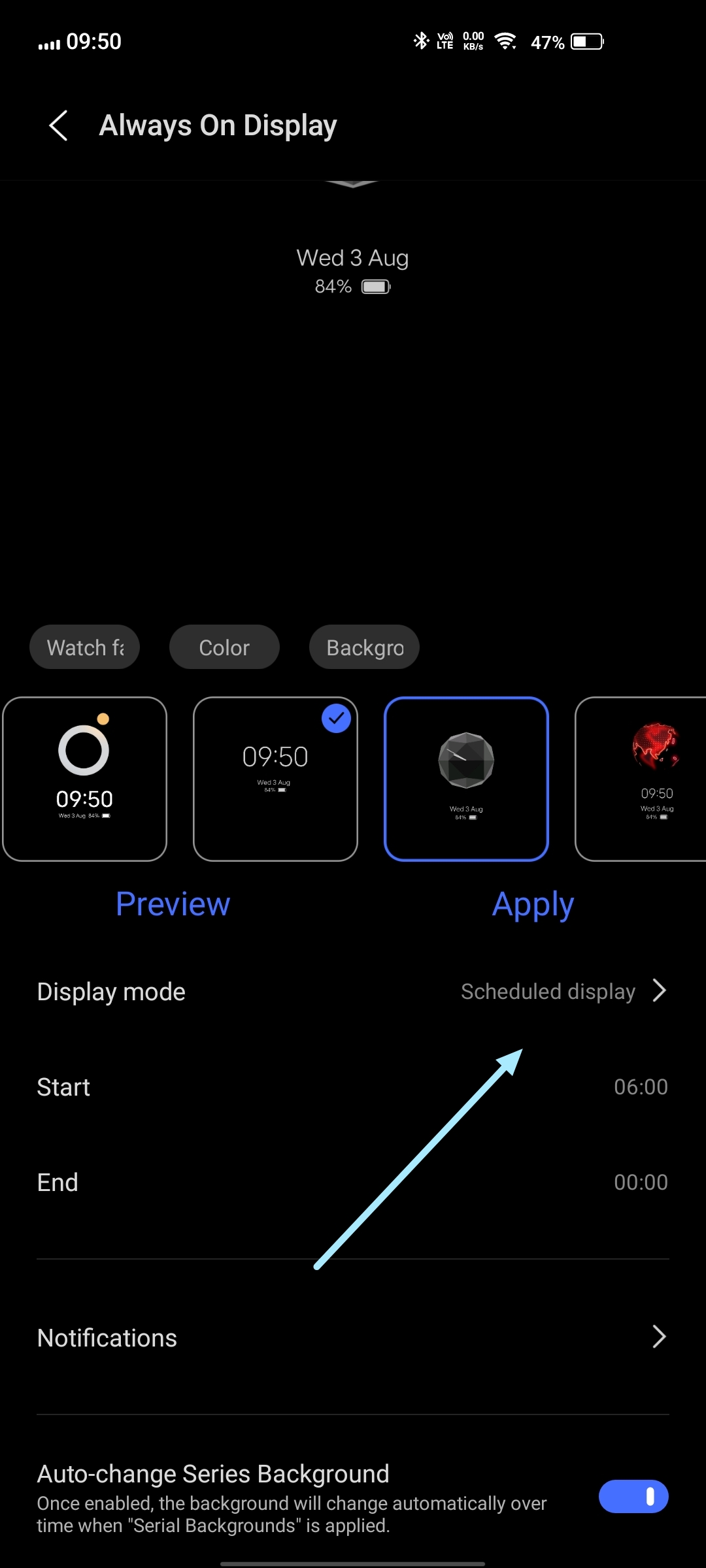
Task: Select the Color chip
Action: 224,647
